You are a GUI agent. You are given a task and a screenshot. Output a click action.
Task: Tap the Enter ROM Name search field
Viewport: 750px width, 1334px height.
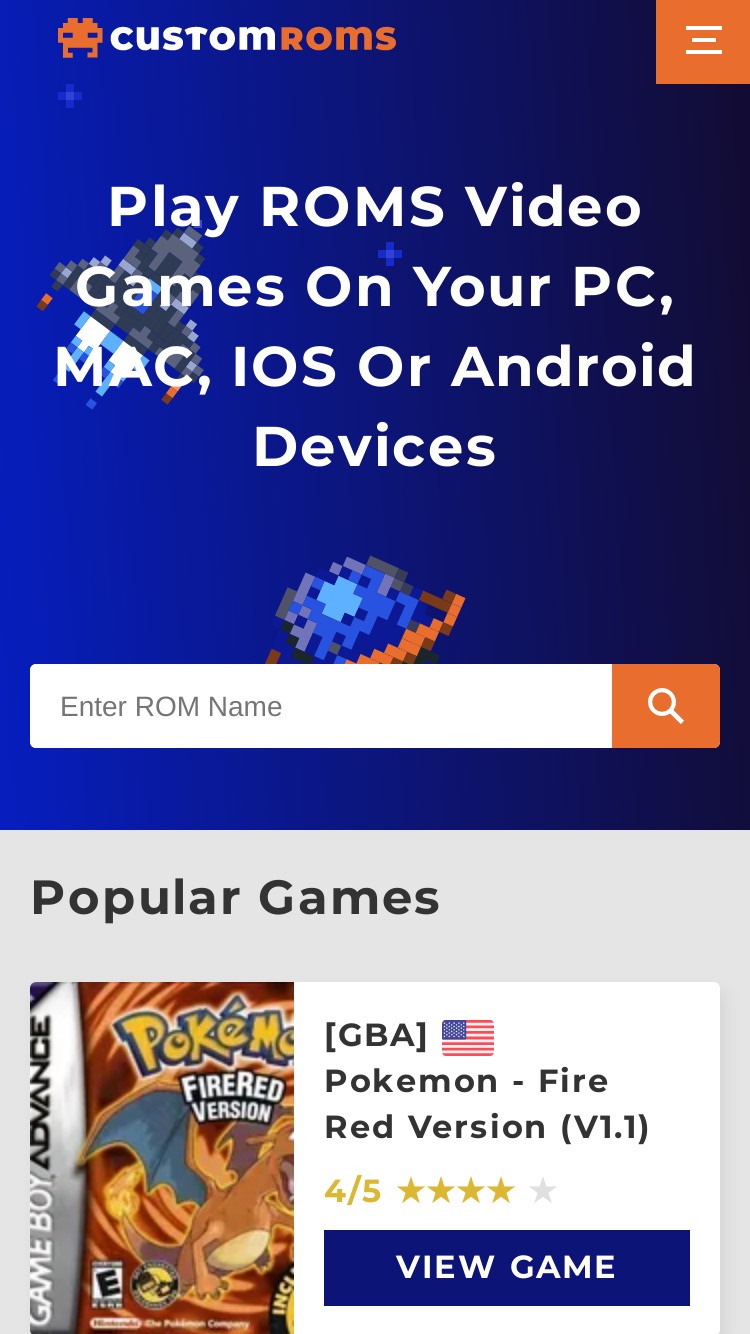coord(321,706)
